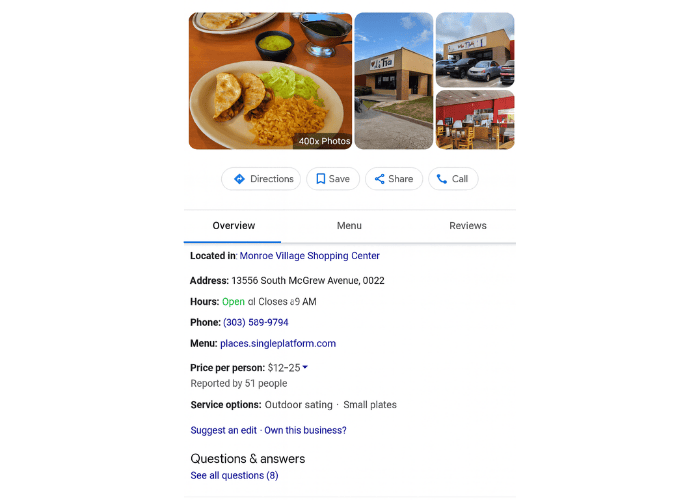The height and width of the screenshot is (500, 700).
Task: Select the Overview tab
Action: [x=234, y=226]
